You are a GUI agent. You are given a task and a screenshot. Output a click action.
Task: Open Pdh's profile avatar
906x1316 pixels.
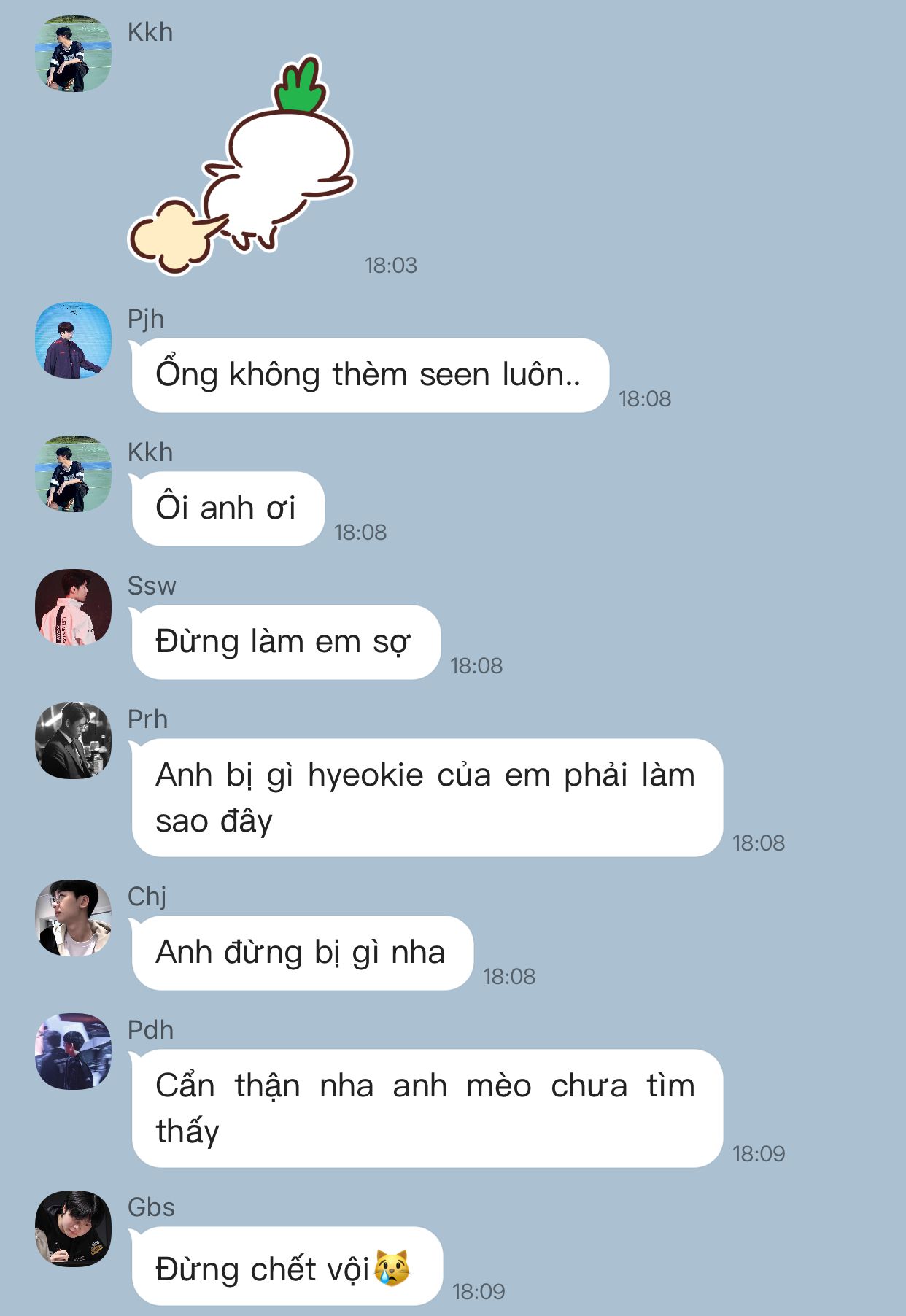click(73, 1052)
